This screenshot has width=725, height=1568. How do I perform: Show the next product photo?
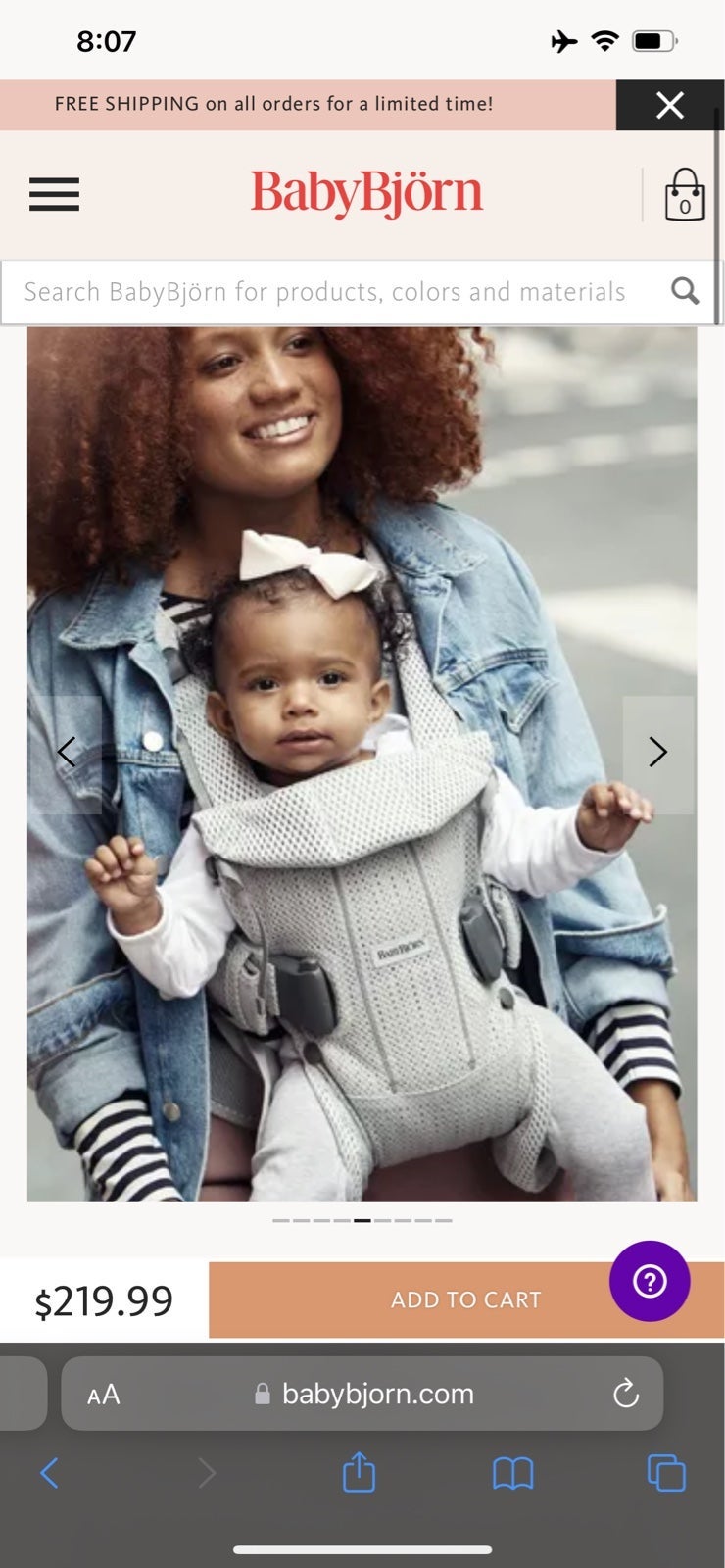tap(657, 753)
